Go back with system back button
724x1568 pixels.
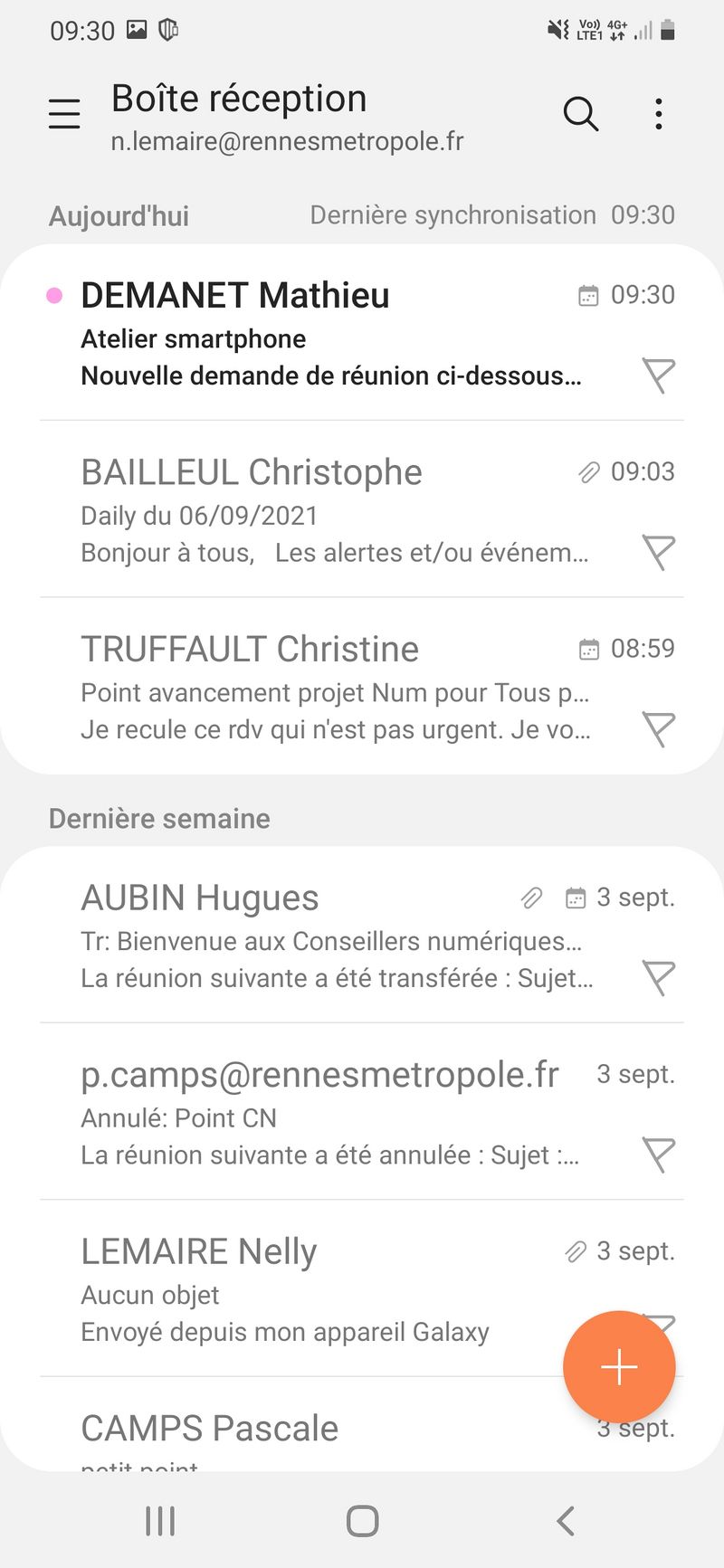coord(566,1521)
